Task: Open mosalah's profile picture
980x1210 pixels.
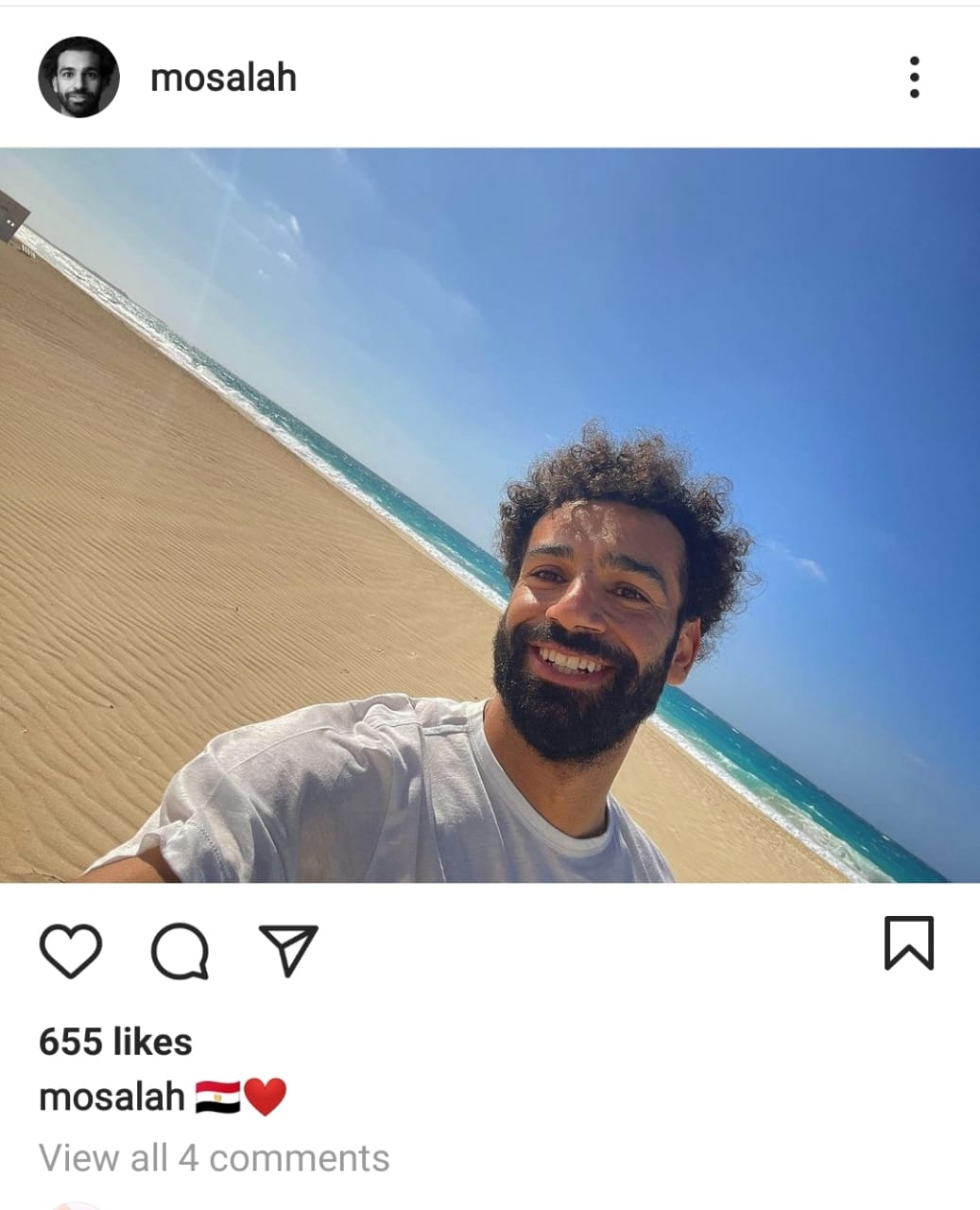Action: click(78, 78)
